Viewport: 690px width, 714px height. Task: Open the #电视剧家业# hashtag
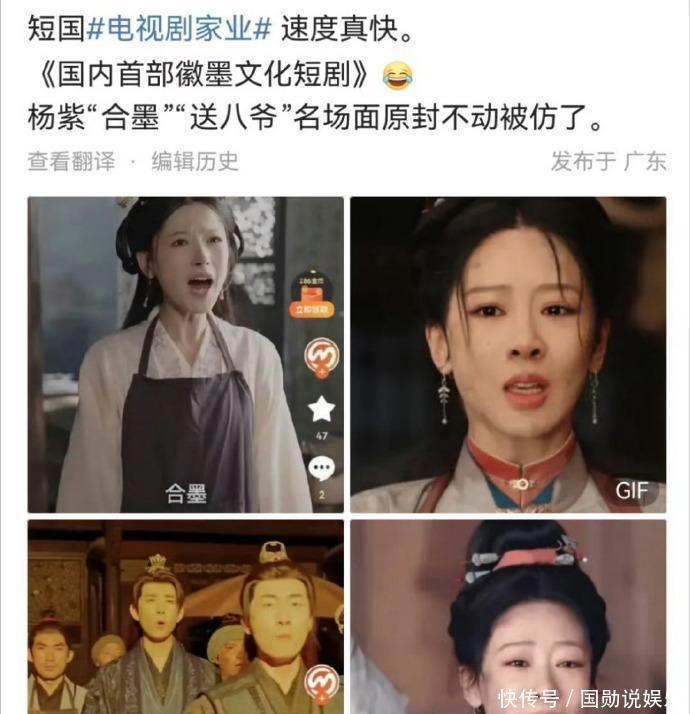(179, 28)
